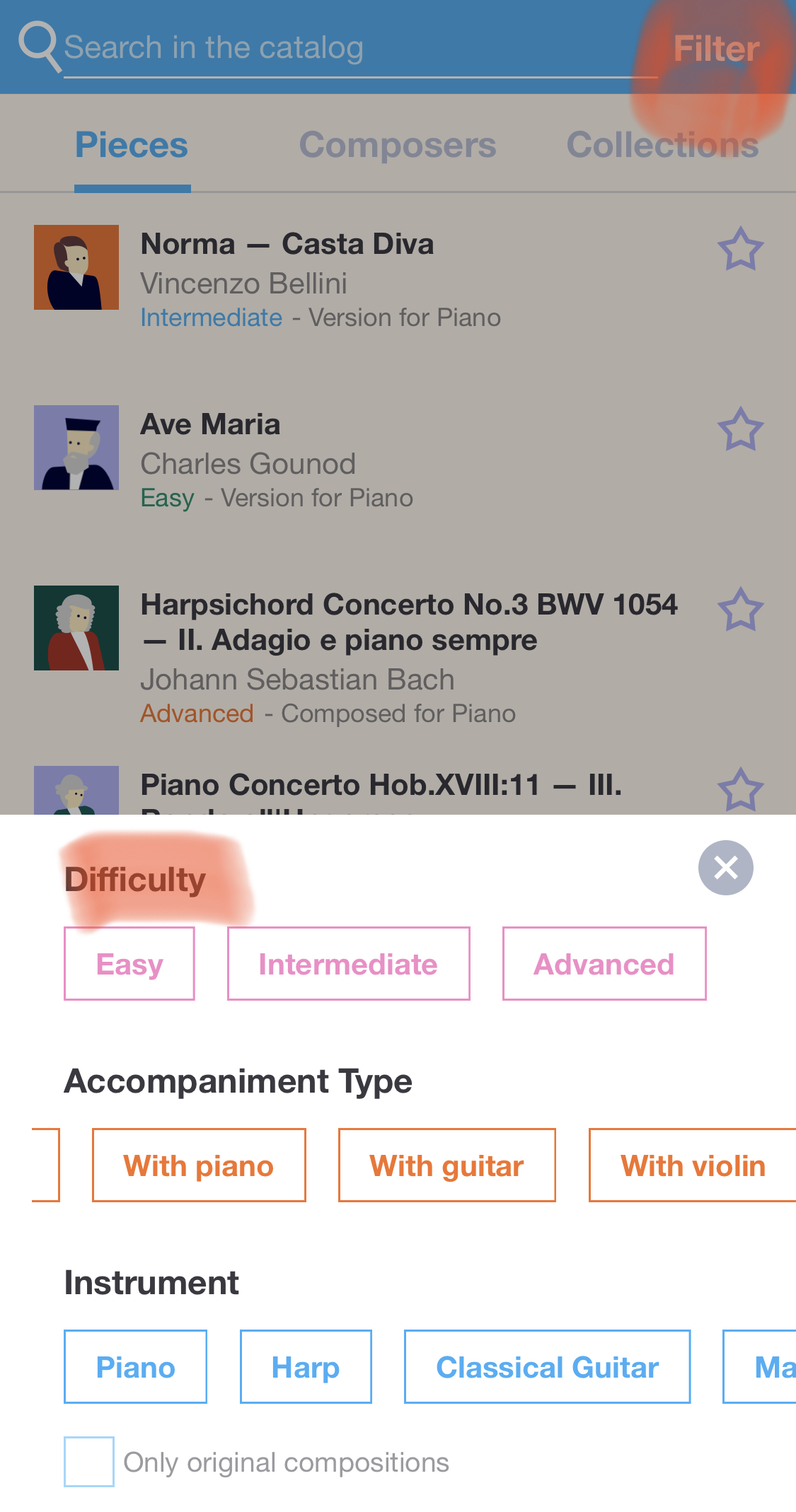Favorite the Harpsichord Concerto No.3 piece
796x1512 pixels.
[x=741, y=610]
